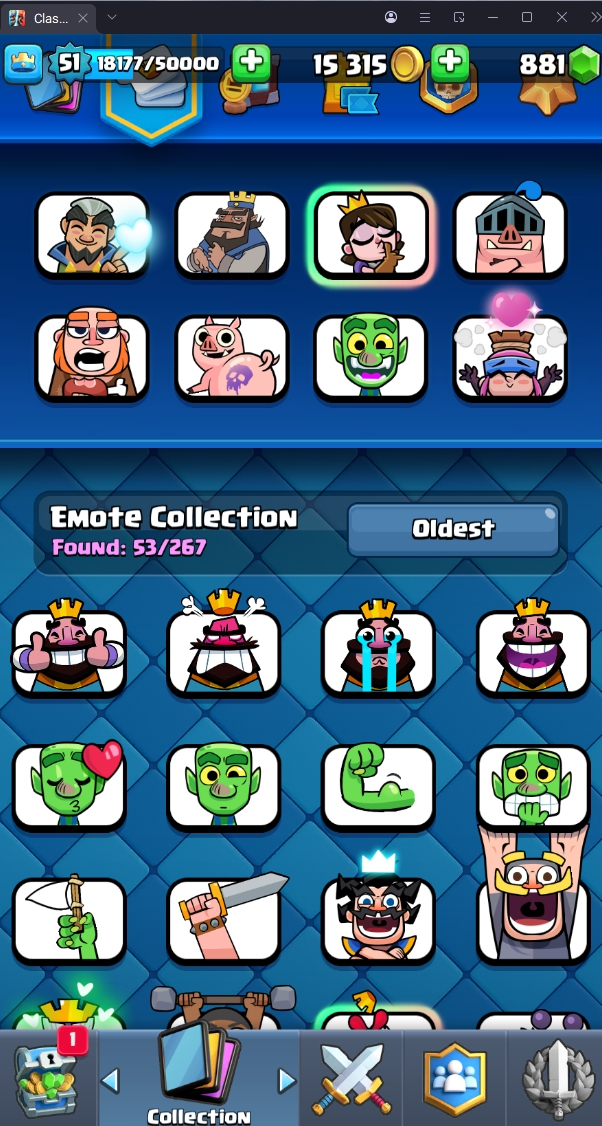Screen dimensions: 602x1126
Task: Choose the green flexing arm emote
Action: coord(378,787)
